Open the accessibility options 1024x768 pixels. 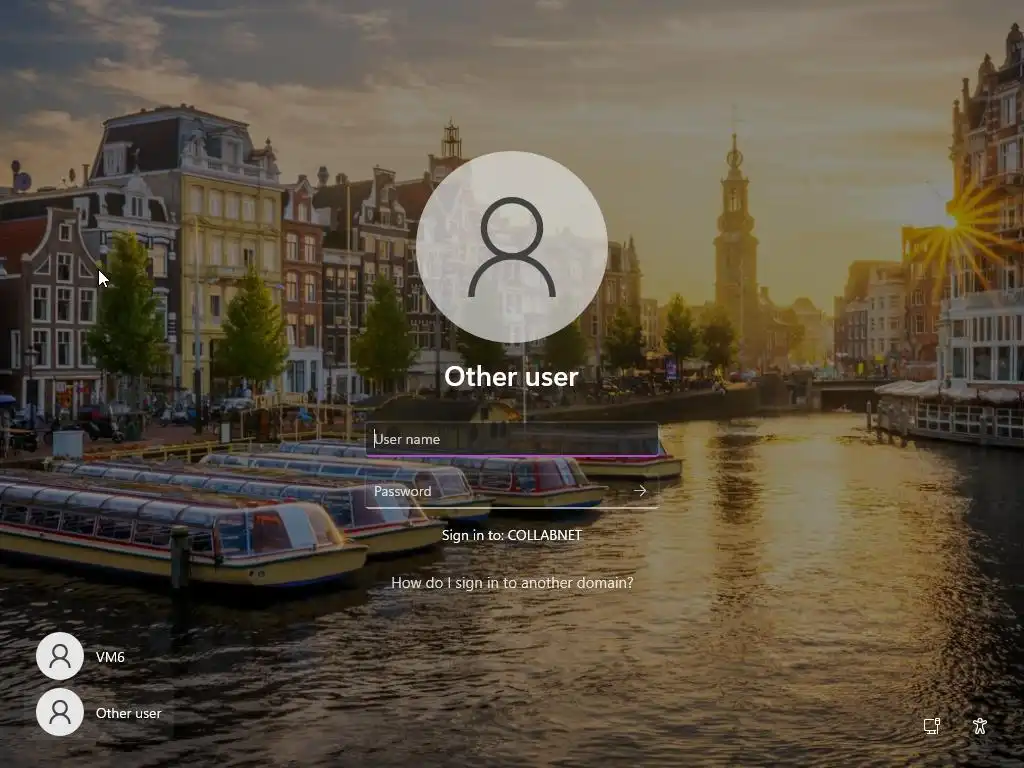coord(980,726)
